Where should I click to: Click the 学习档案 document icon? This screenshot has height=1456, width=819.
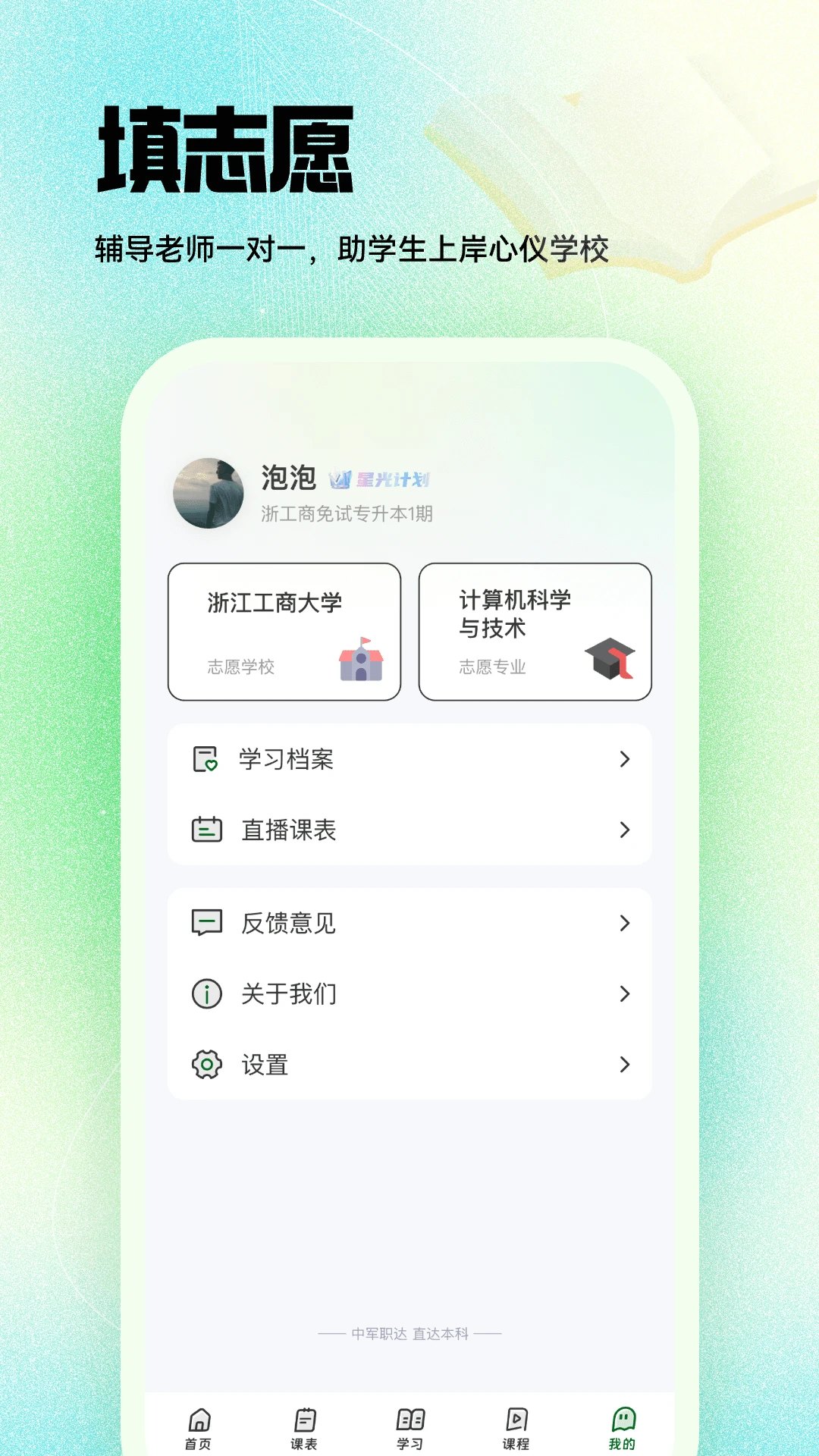pos(206,758)
